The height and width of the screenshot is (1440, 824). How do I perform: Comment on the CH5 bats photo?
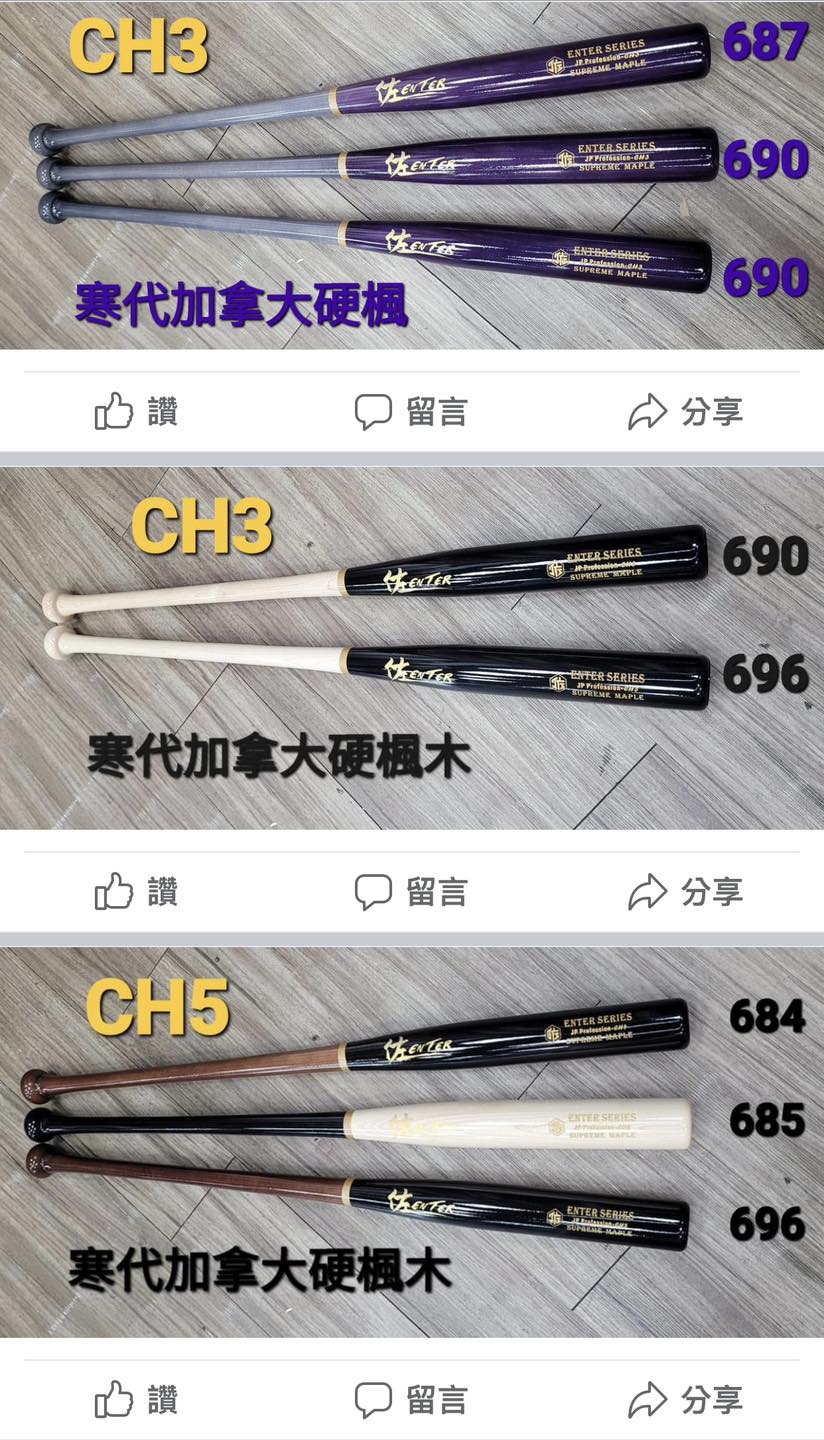point(411,1399)
